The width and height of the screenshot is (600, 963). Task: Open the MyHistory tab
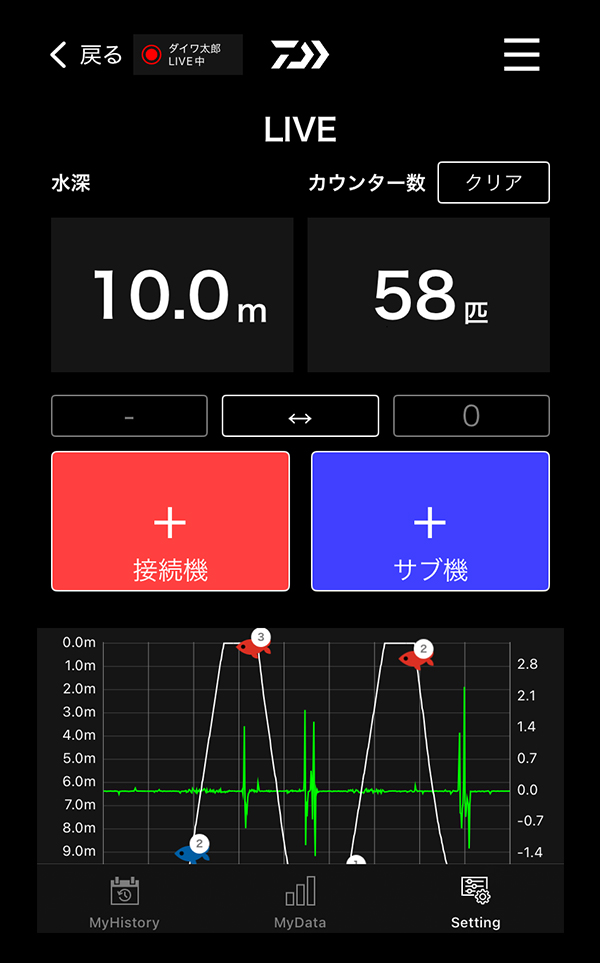point(124,903)
